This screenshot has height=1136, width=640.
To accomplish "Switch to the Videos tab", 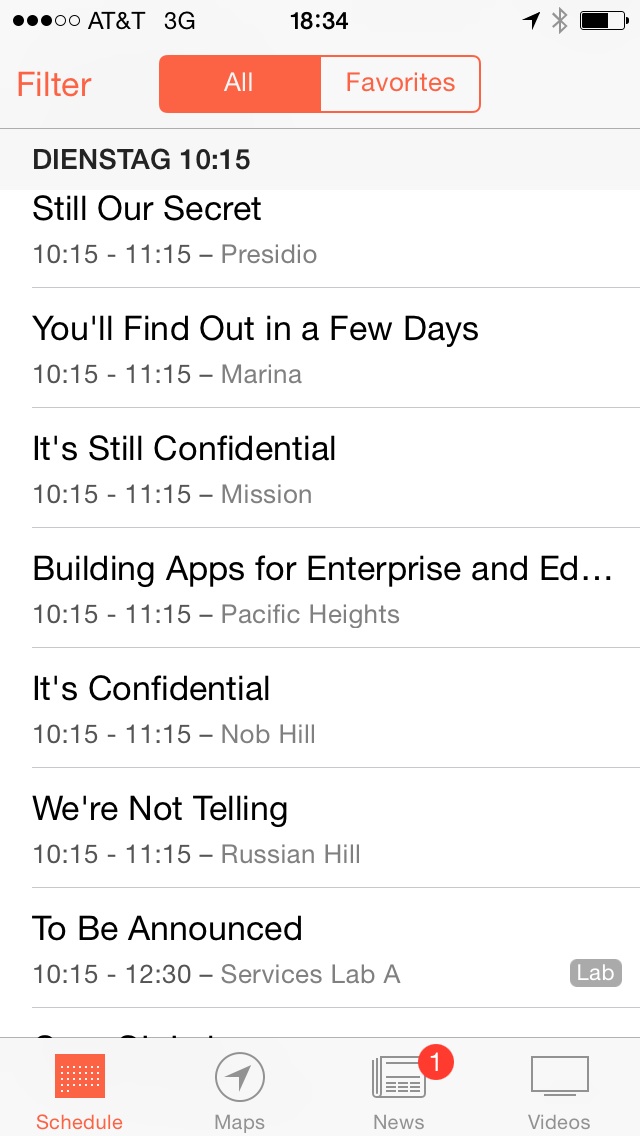I will click(559, 1090).
